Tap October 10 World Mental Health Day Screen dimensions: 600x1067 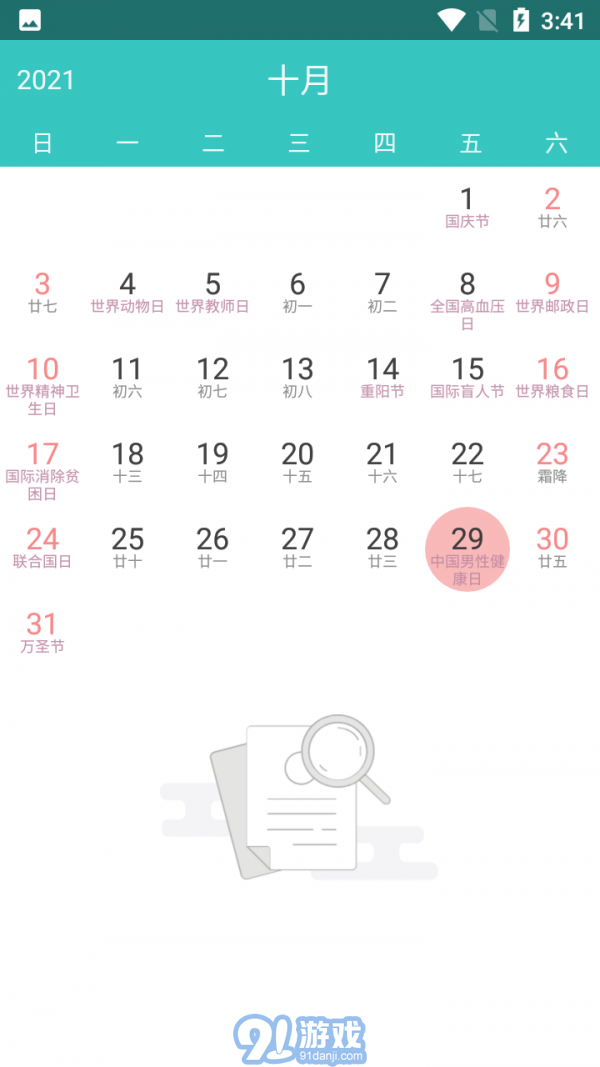[42, 382]
